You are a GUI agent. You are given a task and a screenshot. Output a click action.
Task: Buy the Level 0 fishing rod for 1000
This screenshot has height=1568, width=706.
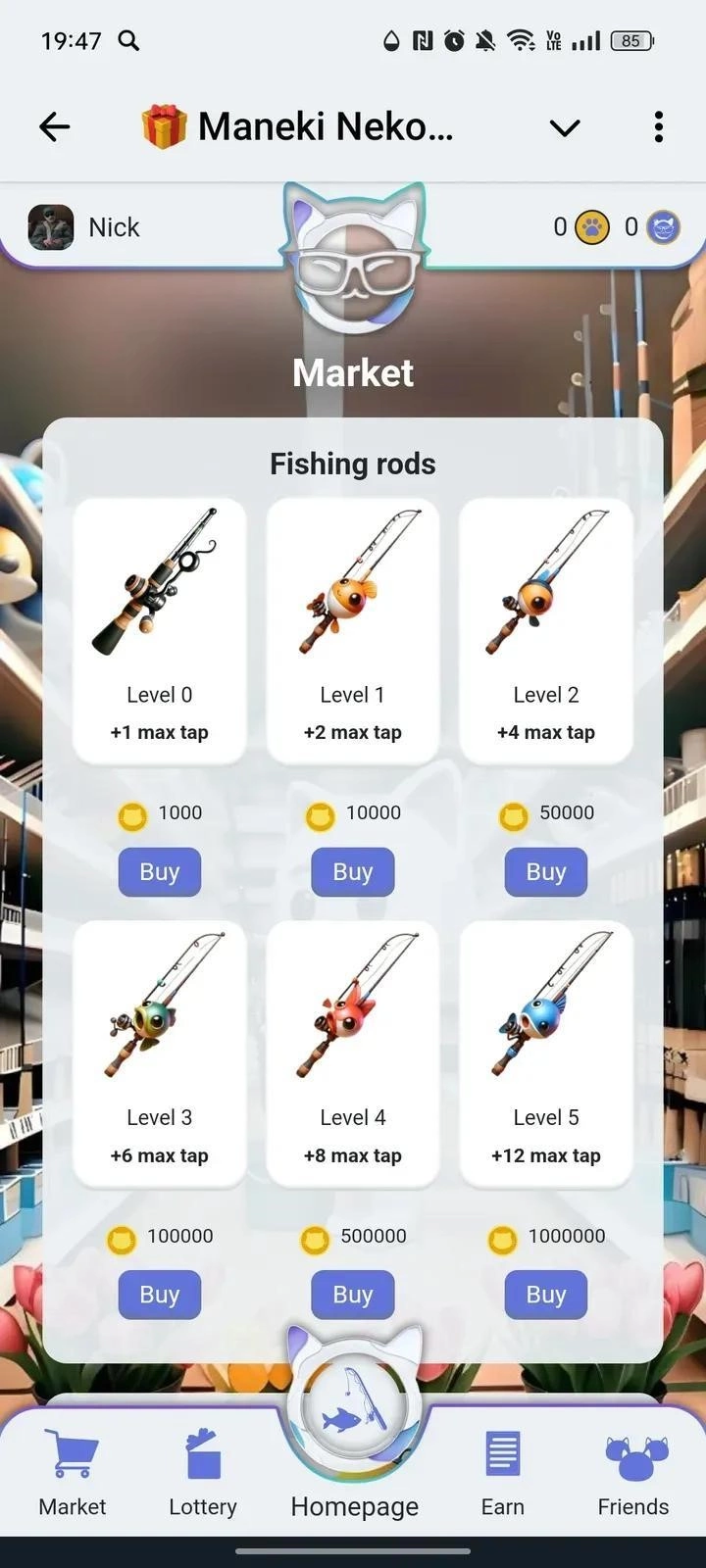[x=159, y=871]
